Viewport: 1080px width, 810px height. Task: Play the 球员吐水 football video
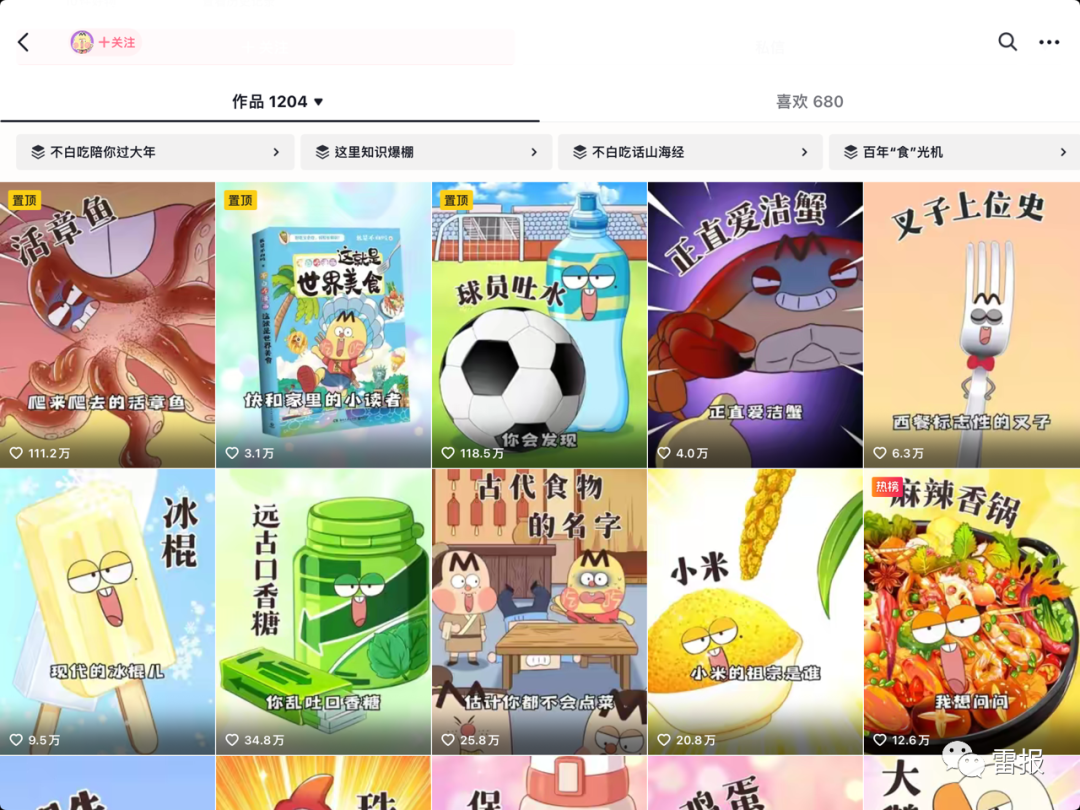(x=539, y=325)
